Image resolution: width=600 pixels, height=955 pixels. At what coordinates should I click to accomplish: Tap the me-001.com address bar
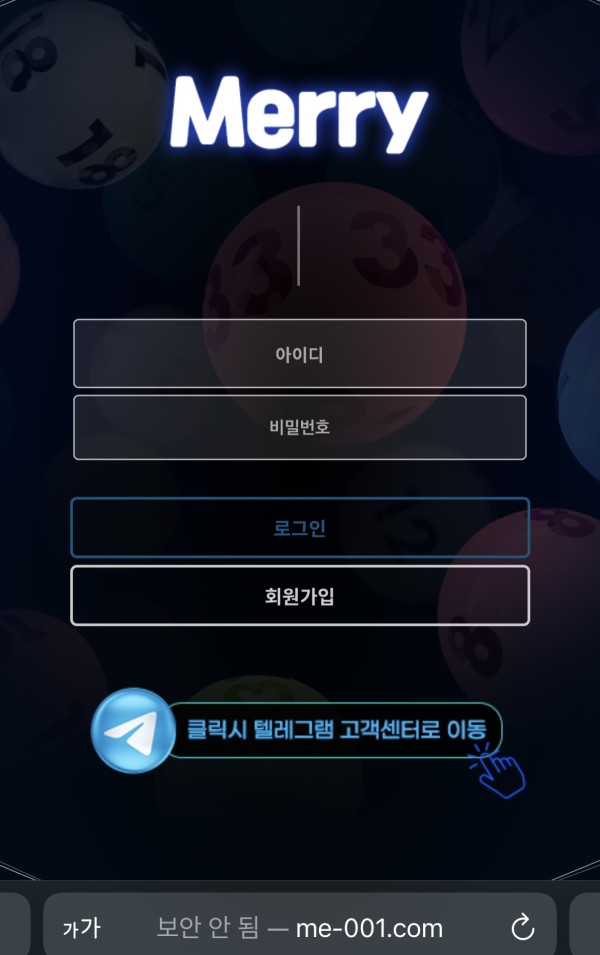tap(300, 928)
